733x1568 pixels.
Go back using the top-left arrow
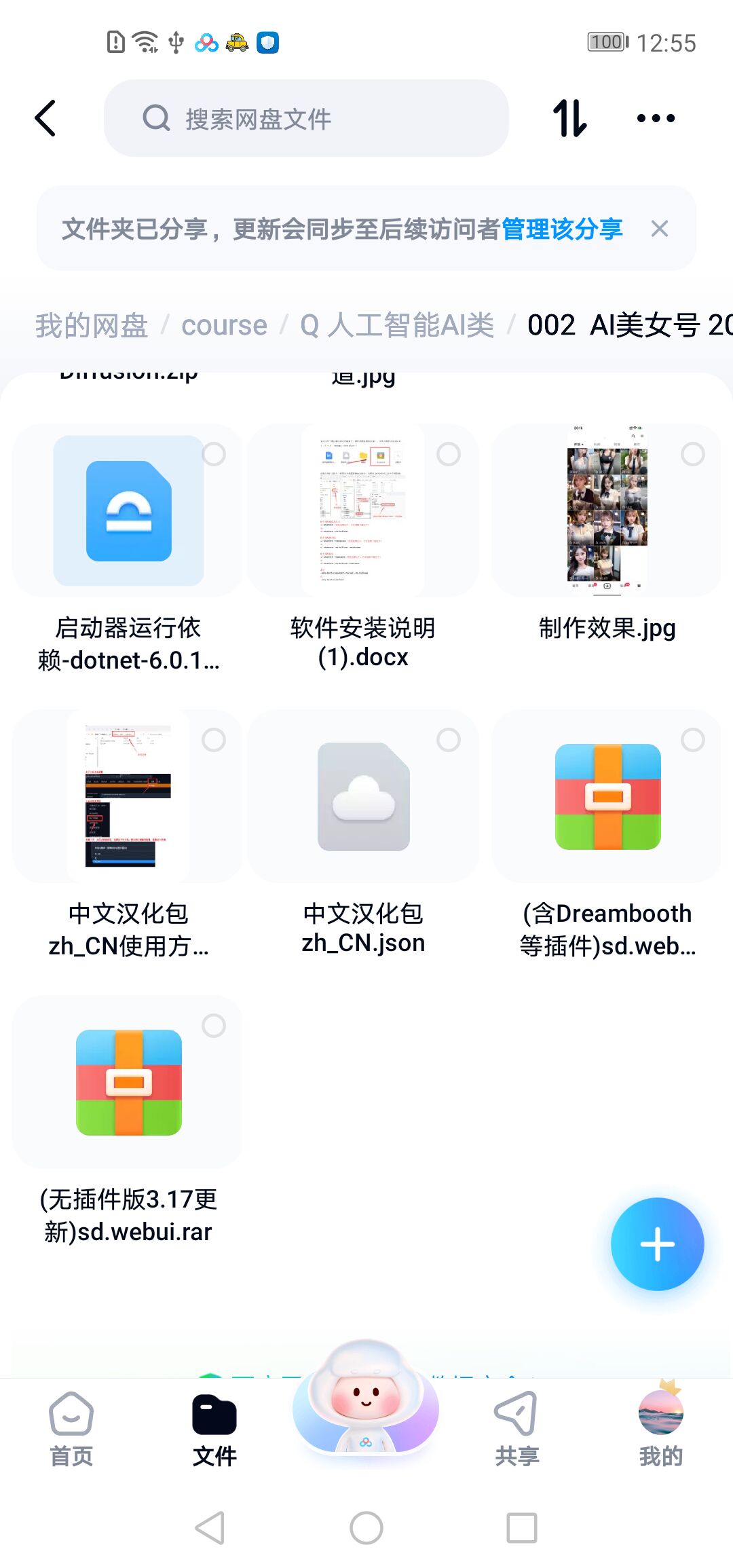(x=46, y=119)
